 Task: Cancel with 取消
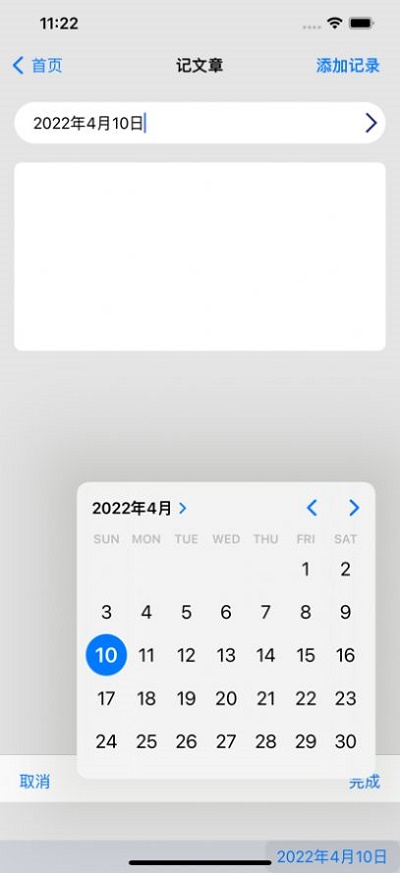[x=35, y=782]
